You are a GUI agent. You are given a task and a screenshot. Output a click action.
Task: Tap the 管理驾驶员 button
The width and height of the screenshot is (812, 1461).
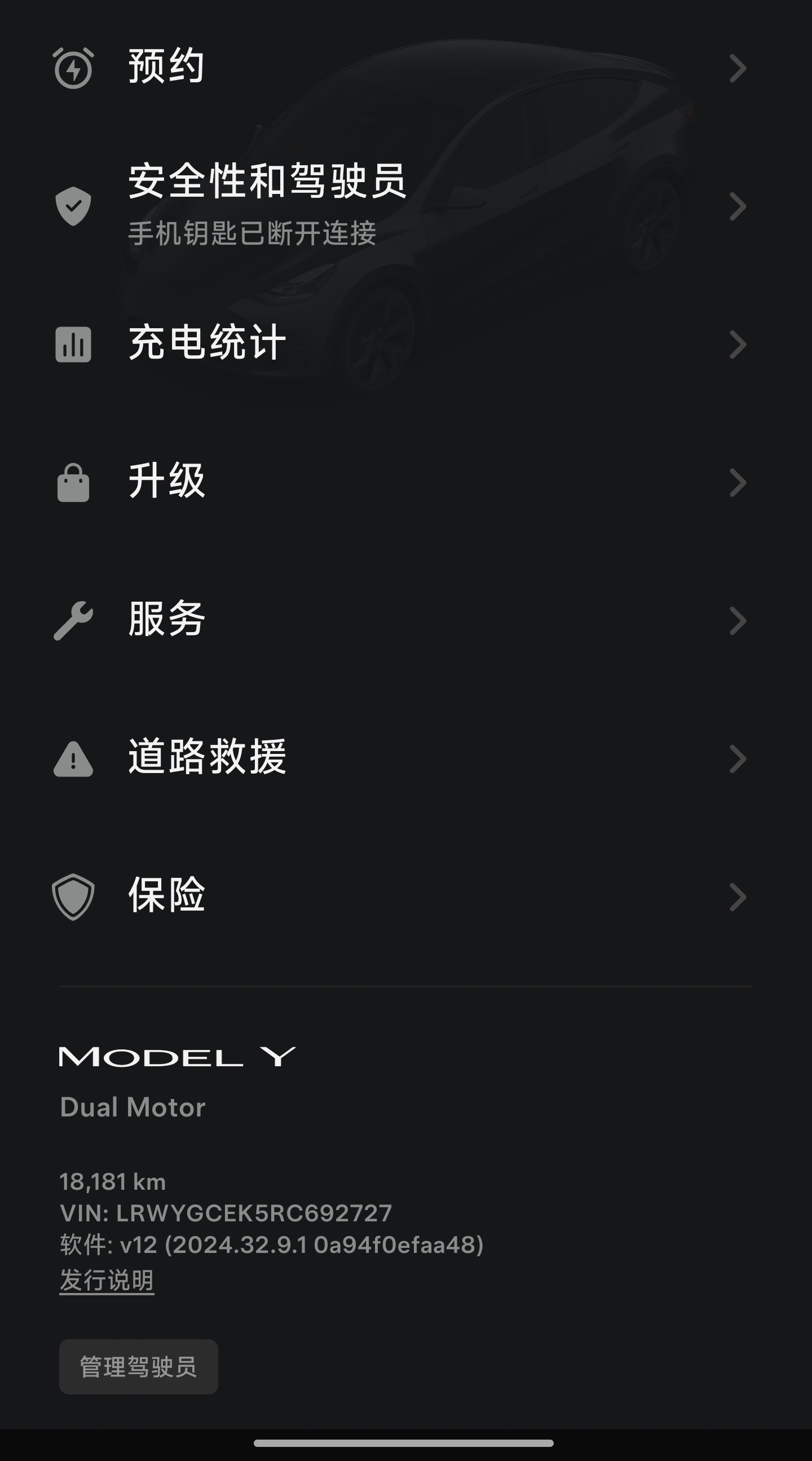[138, 1367]
